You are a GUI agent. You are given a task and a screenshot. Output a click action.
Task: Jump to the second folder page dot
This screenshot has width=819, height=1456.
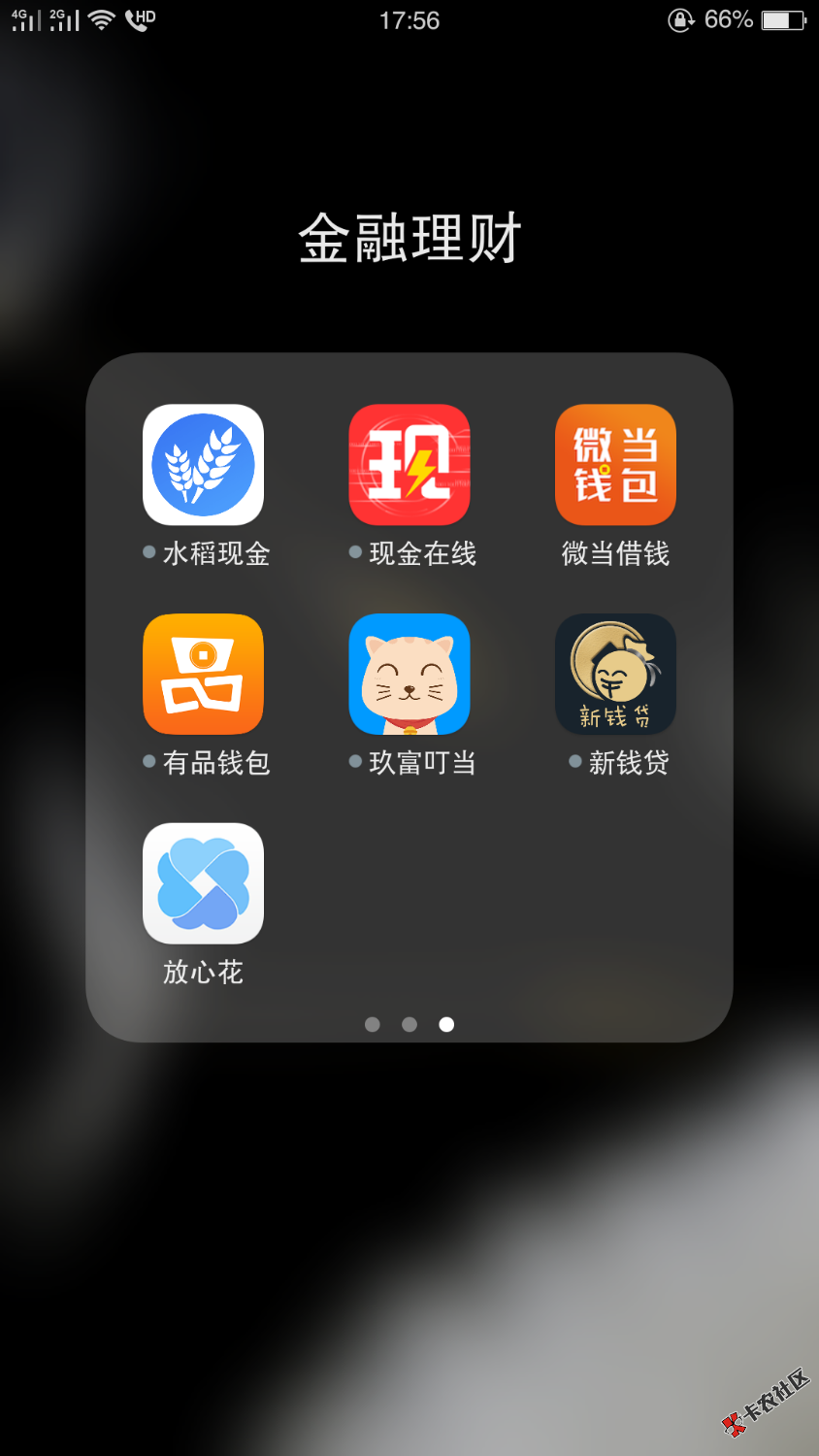(x=409, y=1024)
